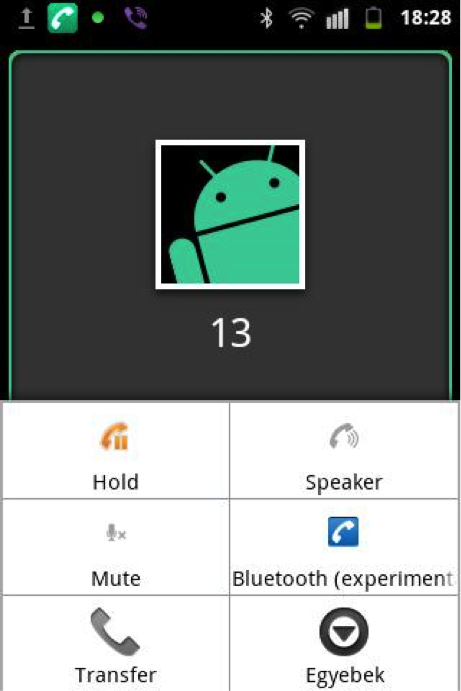The width and height of the screenshot is (461, 691).
Task: Open the Egyebek options menu
Action: [344, 643]
